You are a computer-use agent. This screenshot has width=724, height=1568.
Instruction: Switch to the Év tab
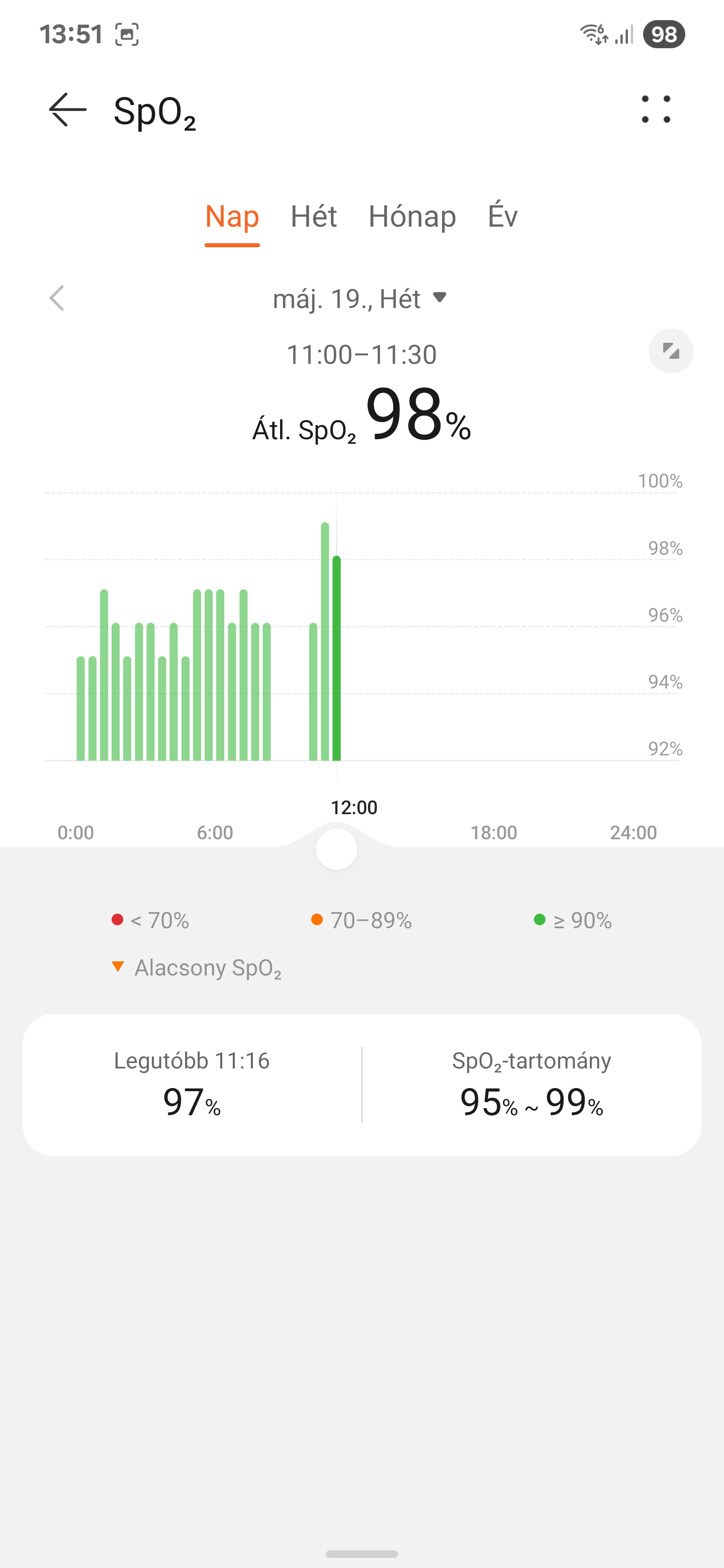pyautogui.click(x=502, y=217)
